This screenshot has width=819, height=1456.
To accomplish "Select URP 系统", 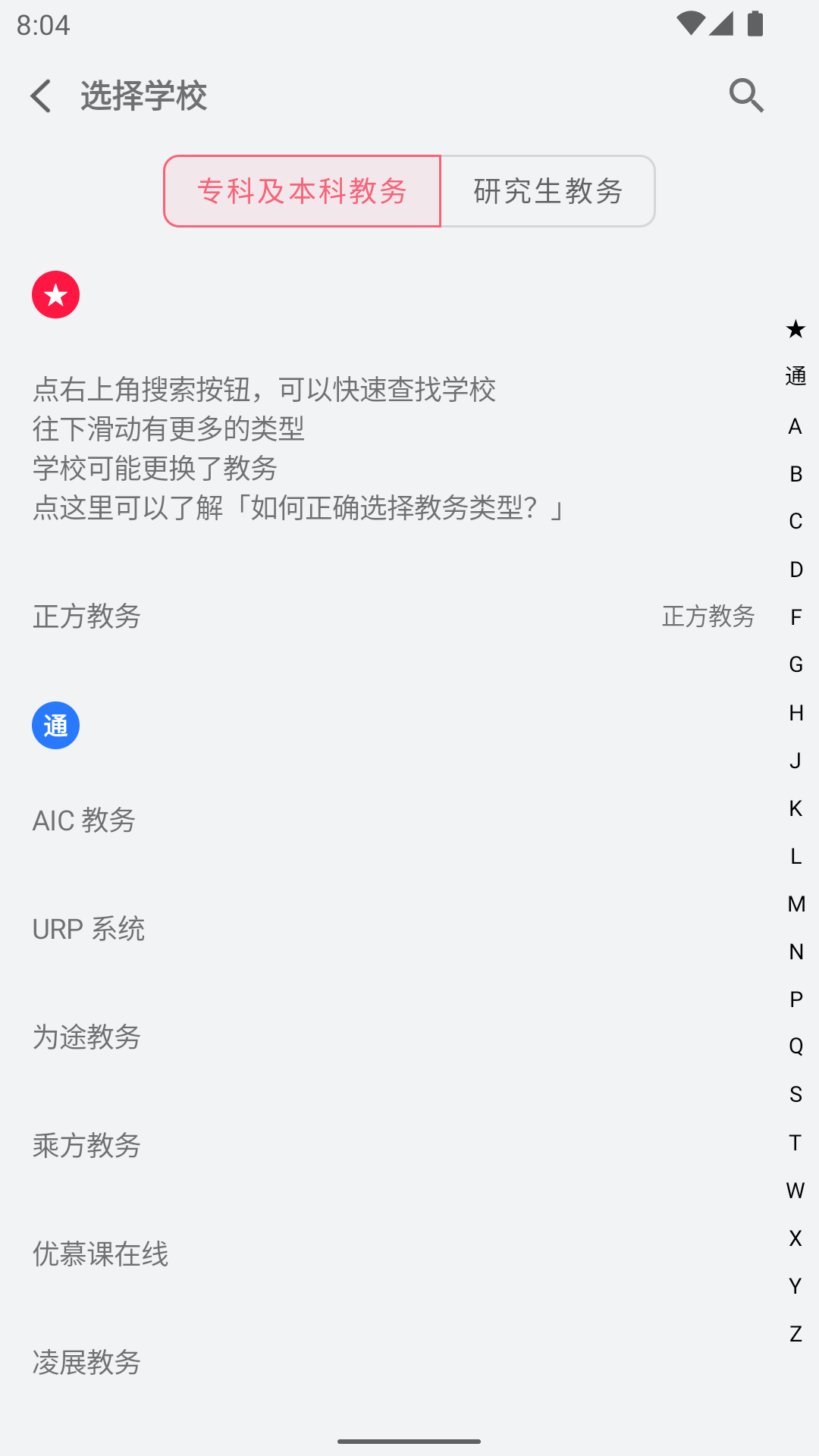I will [x=394, y=929].
